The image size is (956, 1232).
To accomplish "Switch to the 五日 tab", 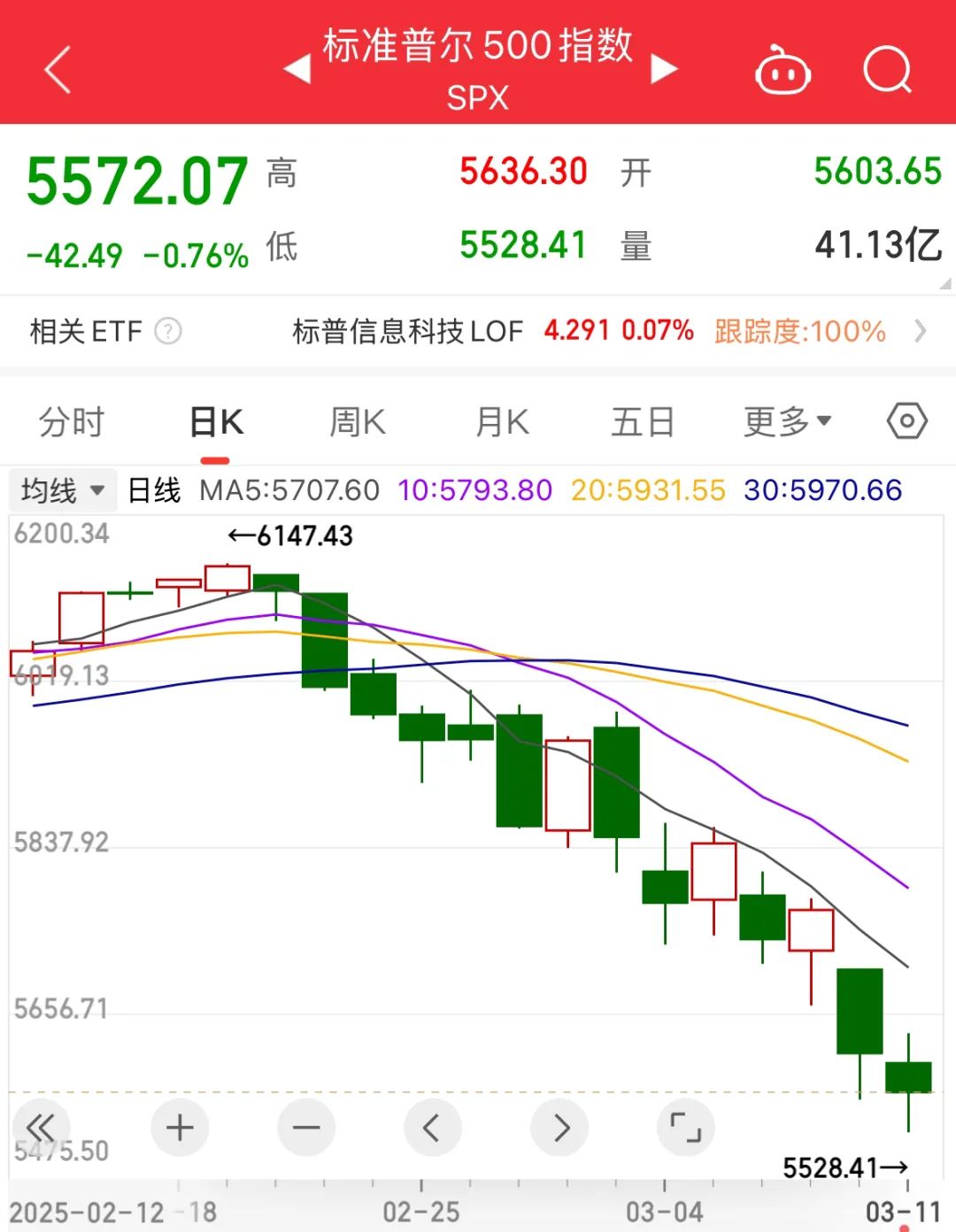I will pos(643,422).
